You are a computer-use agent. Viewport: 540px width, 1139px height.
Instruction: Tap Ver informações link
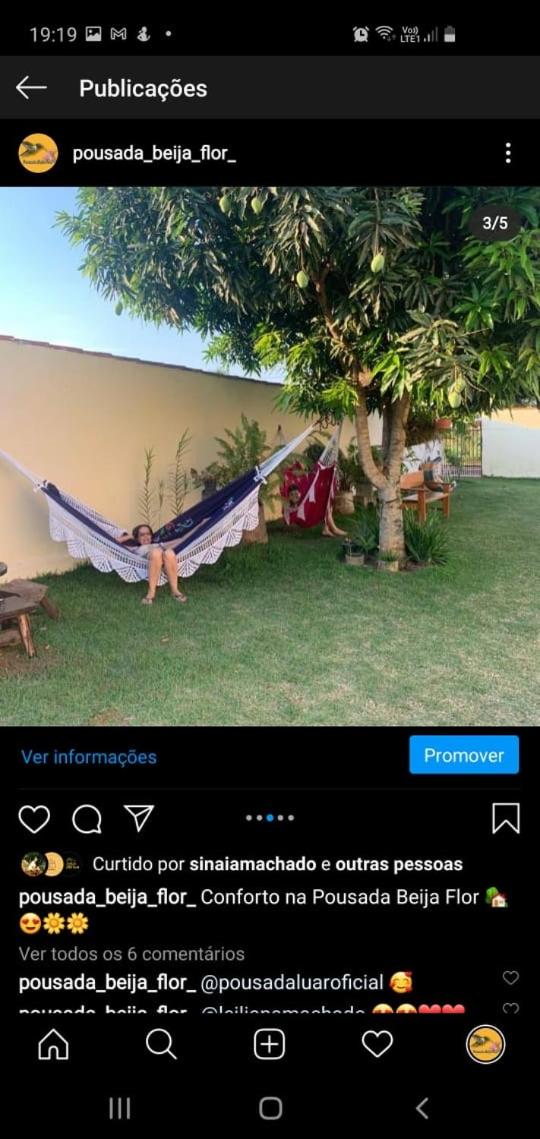pyautogui.click(x=89, y=757)
